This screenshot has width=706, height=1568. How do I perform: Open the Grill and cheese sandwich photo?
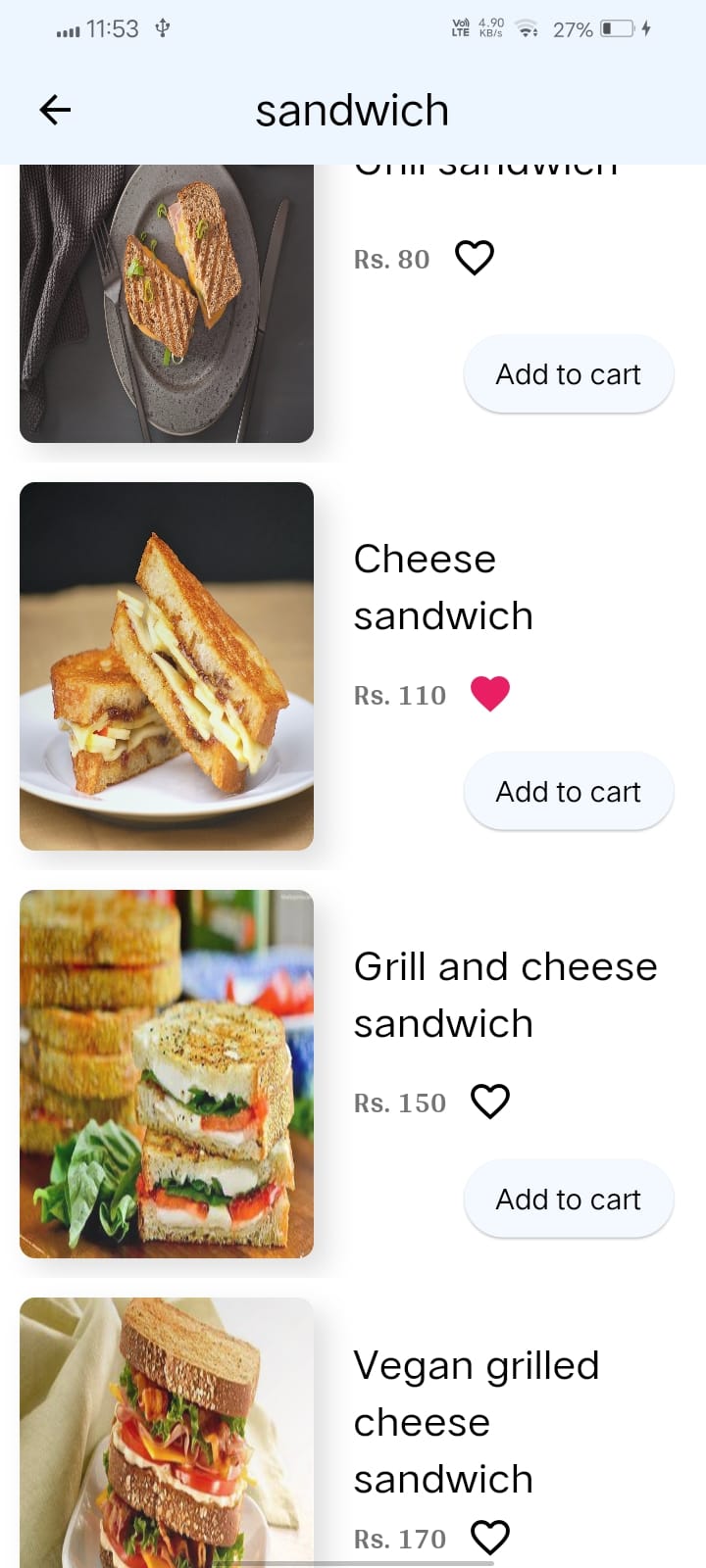(167, 1073)
